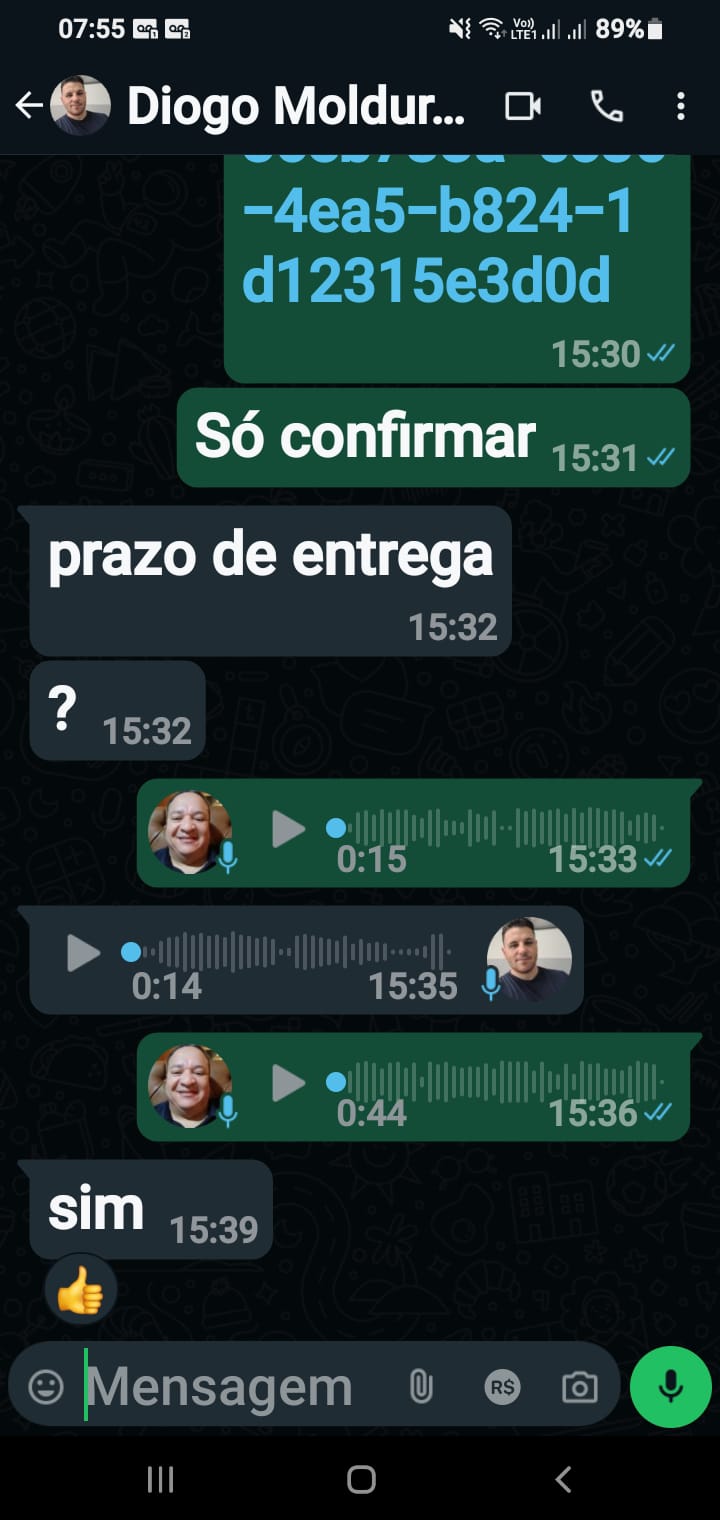
Task: Open the chat overflow menu
Action: tap(680, 106)
